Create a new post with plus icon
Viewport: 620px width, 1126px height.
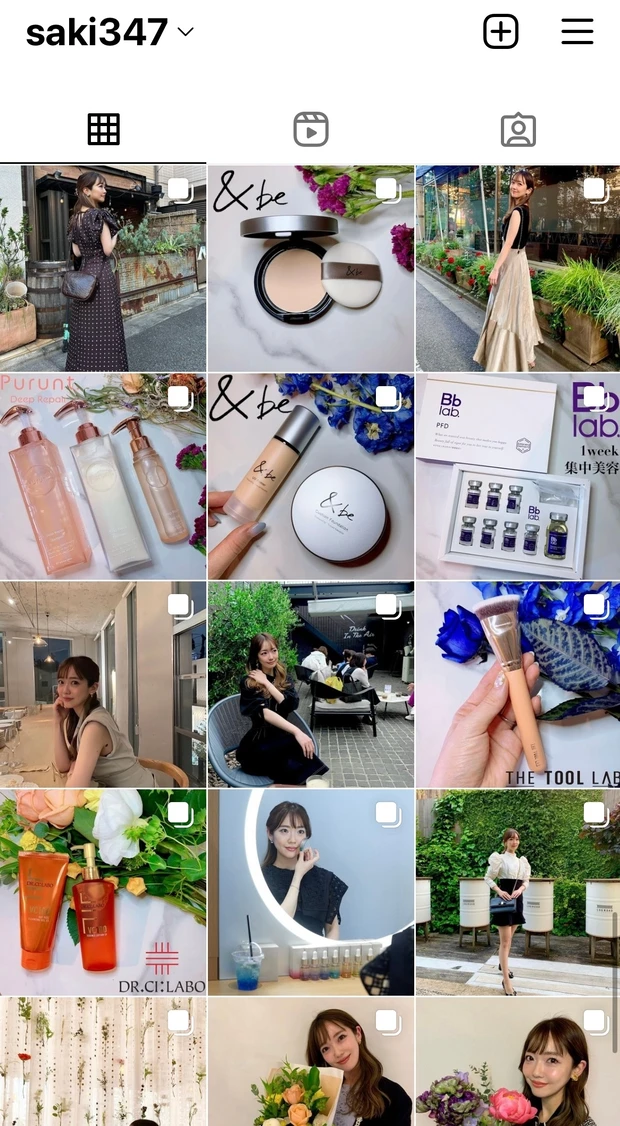501,32
